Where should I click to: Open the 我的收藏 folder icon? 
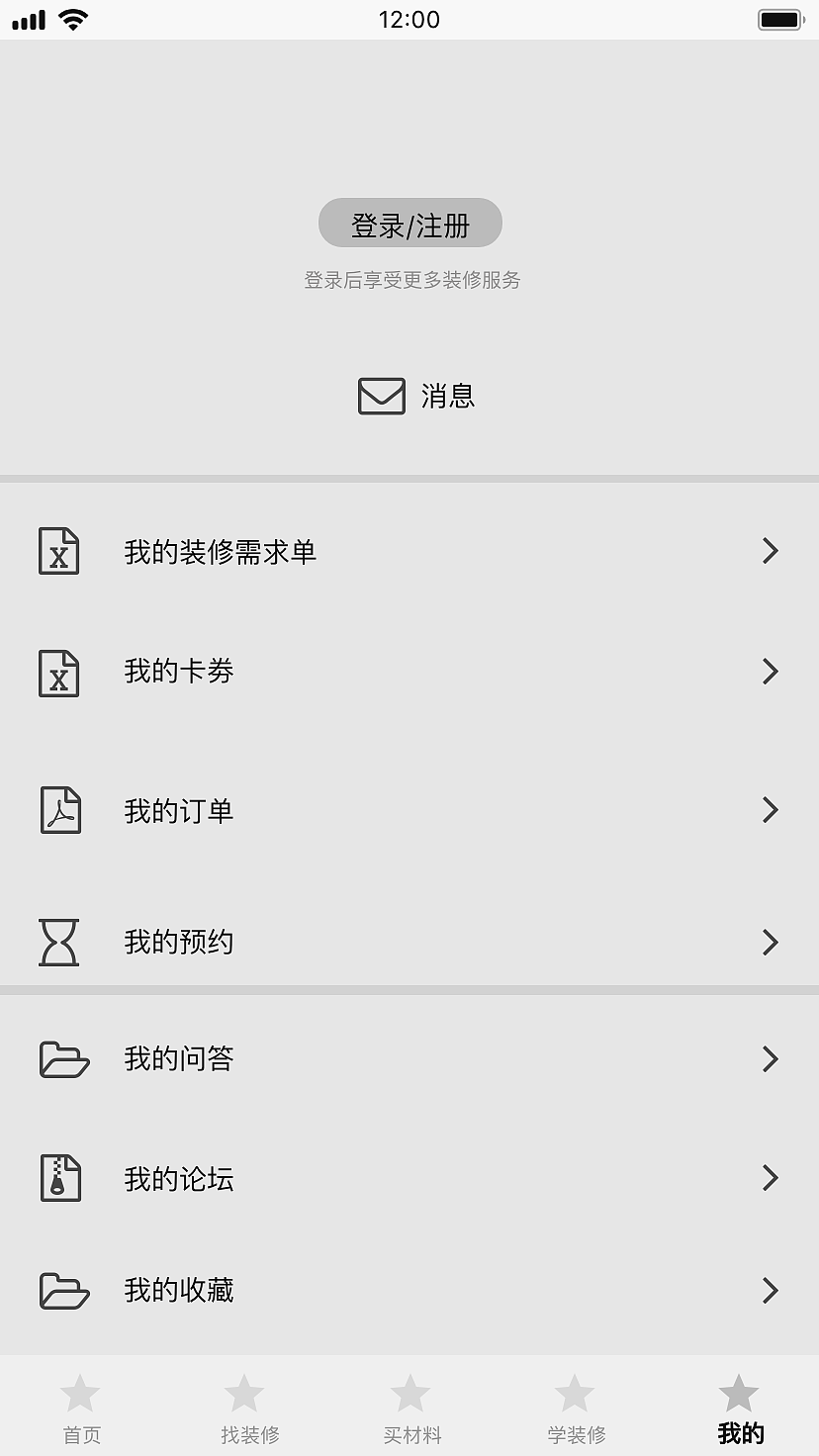[63, 1290]
